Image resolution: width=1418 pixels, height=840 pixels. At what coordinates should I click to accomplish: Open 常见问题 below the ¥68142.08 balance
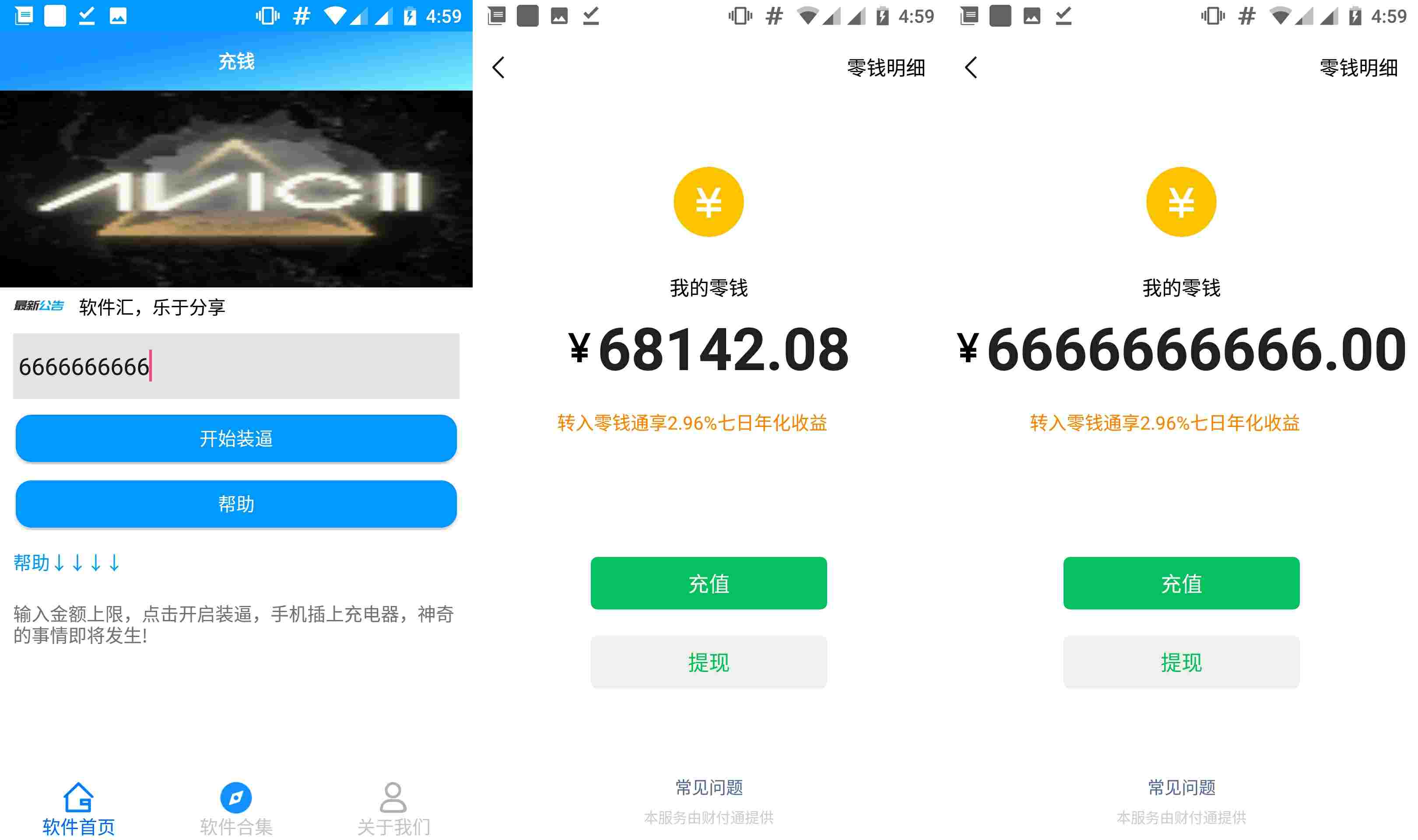pos(708,787)
